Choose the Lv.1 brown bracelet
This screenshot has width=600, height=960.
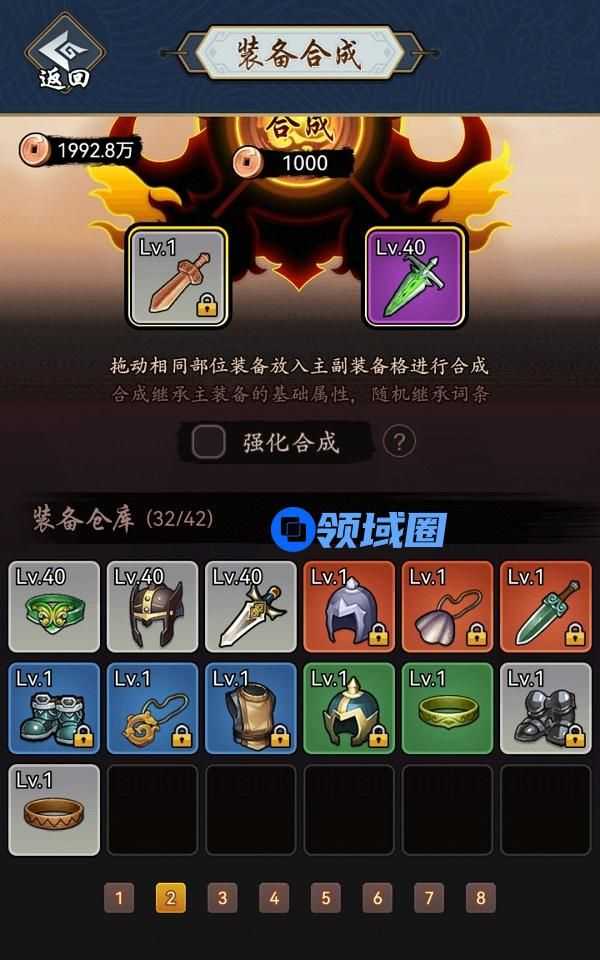click(55, 809)
